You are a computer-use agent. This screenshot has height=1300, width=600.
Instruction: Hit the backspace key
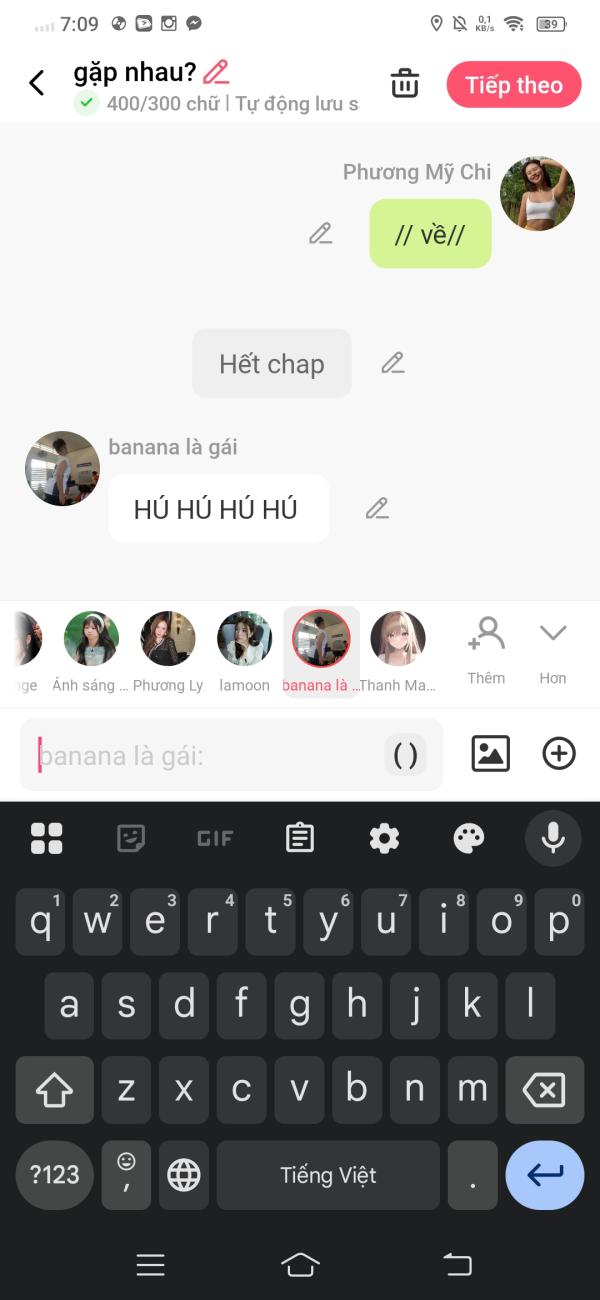click(544, 1090)
